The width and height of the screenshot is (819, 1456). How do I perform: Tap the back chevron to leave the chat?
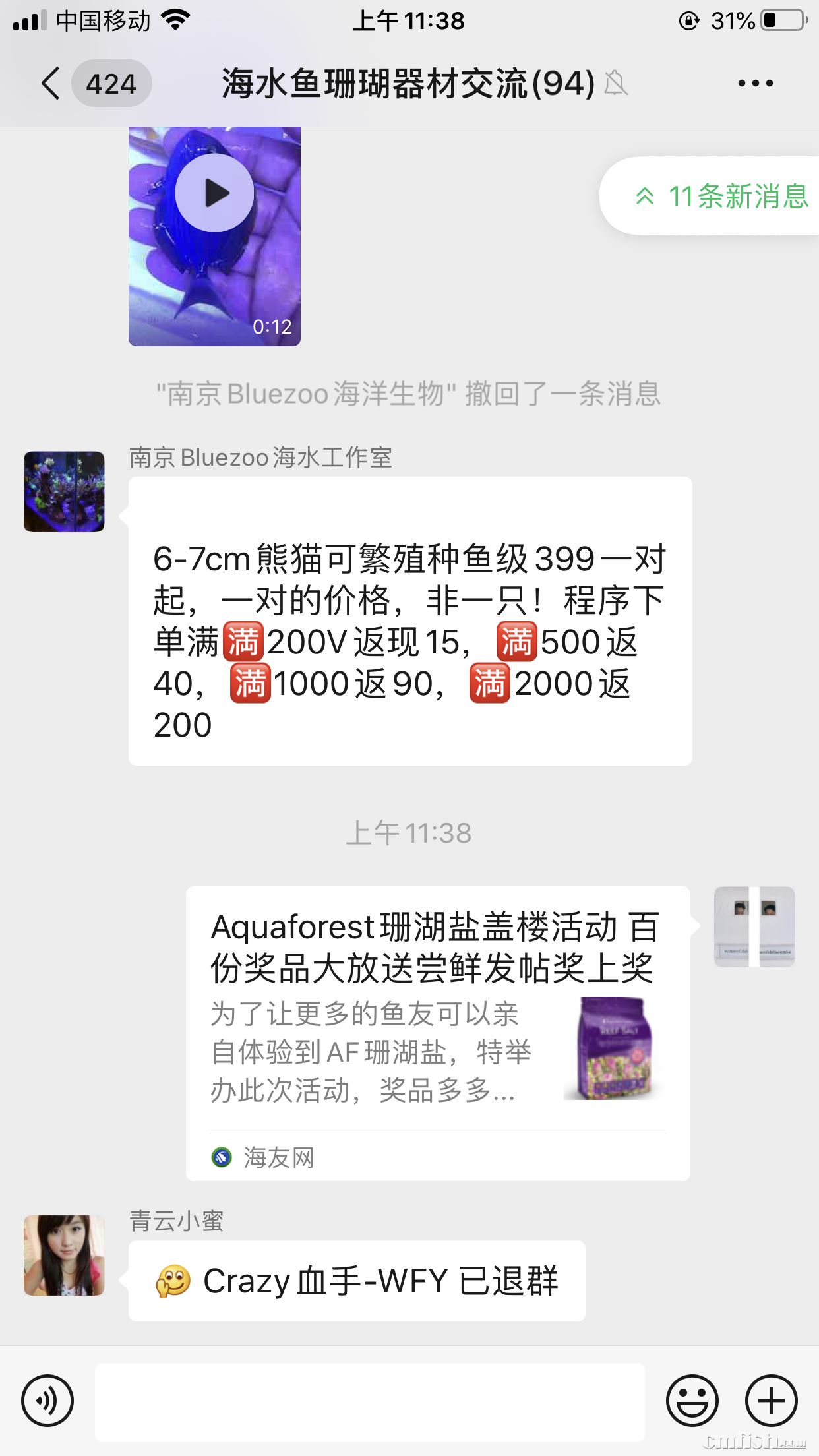click(51, 83)
